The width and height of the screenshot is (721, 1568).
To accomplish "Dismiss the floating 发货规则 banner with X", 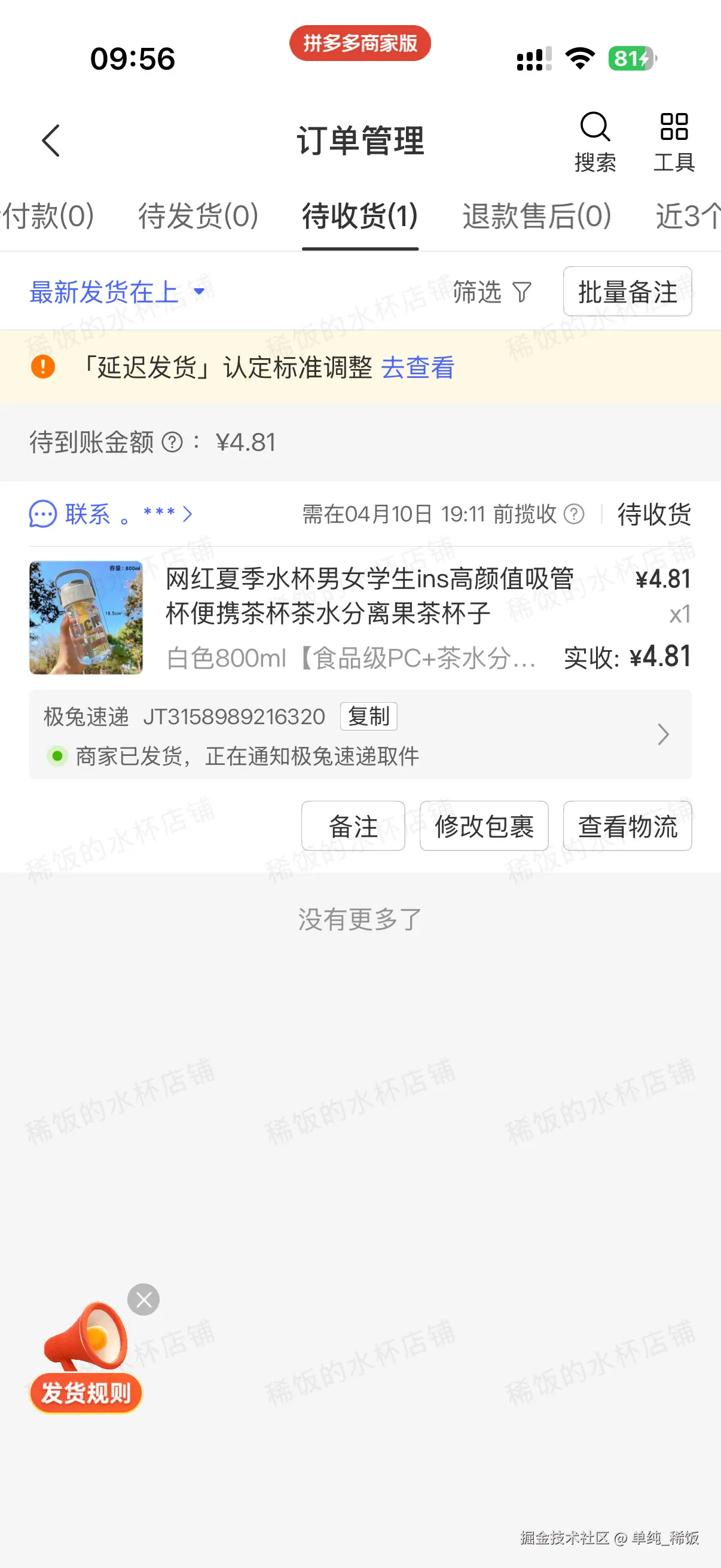I will [143, 1299].
